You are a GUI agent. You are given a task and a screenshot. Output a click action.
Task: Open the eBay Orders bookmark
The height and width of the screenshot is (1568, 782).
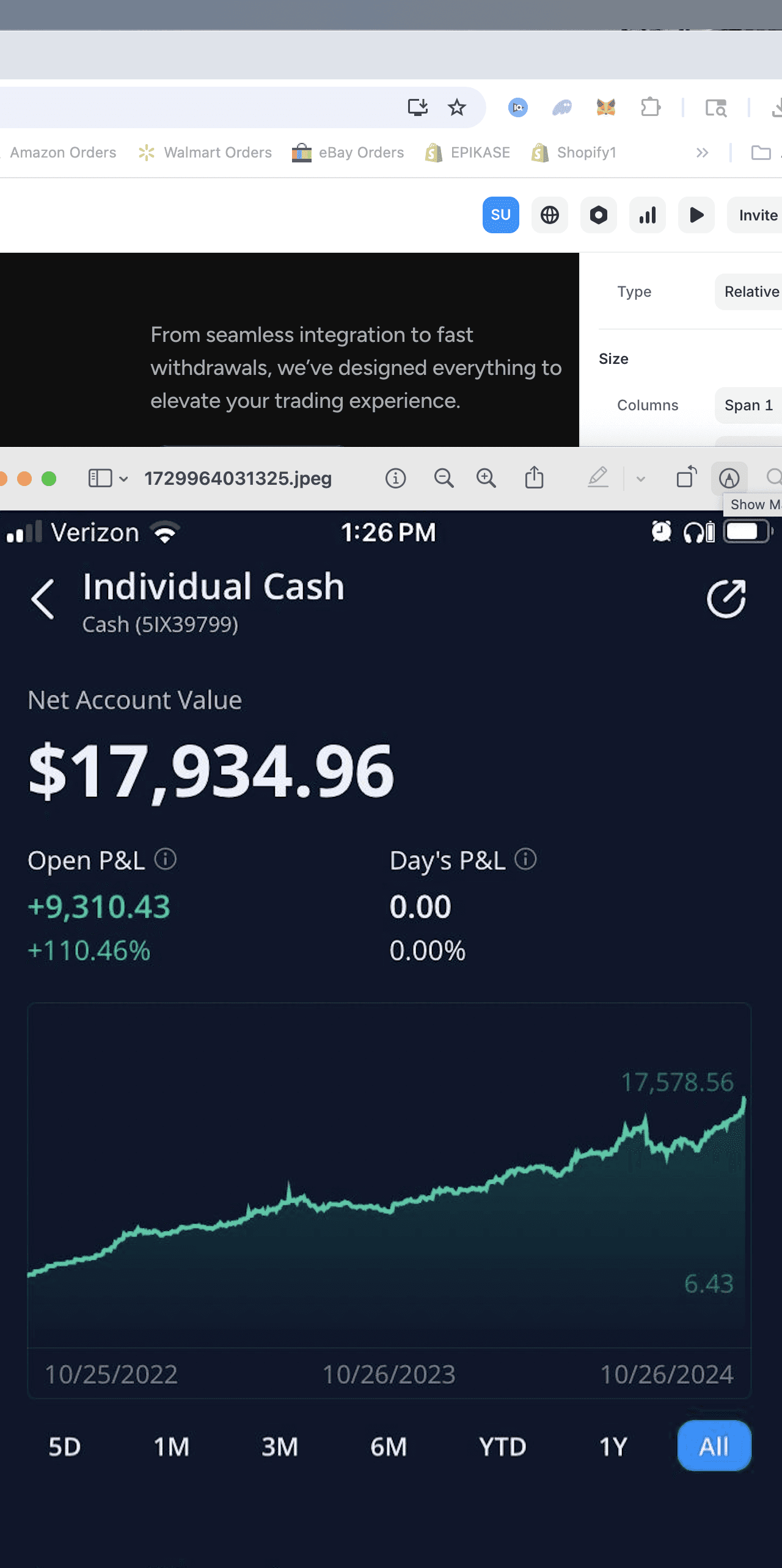click(348, 153)
